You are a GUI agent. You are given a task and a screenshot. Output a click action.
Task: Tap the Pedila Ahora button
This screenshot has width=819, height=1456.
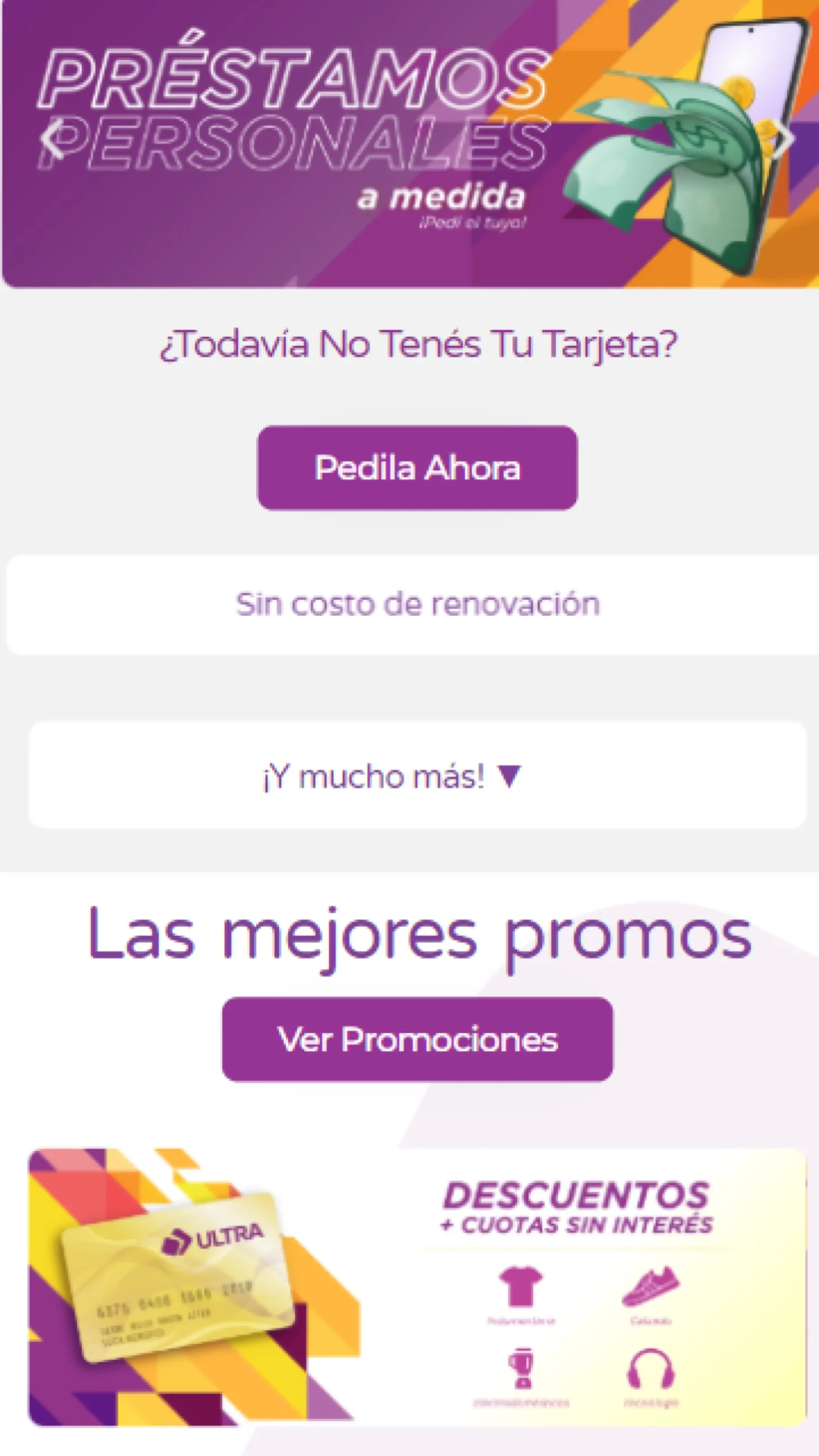417,468
